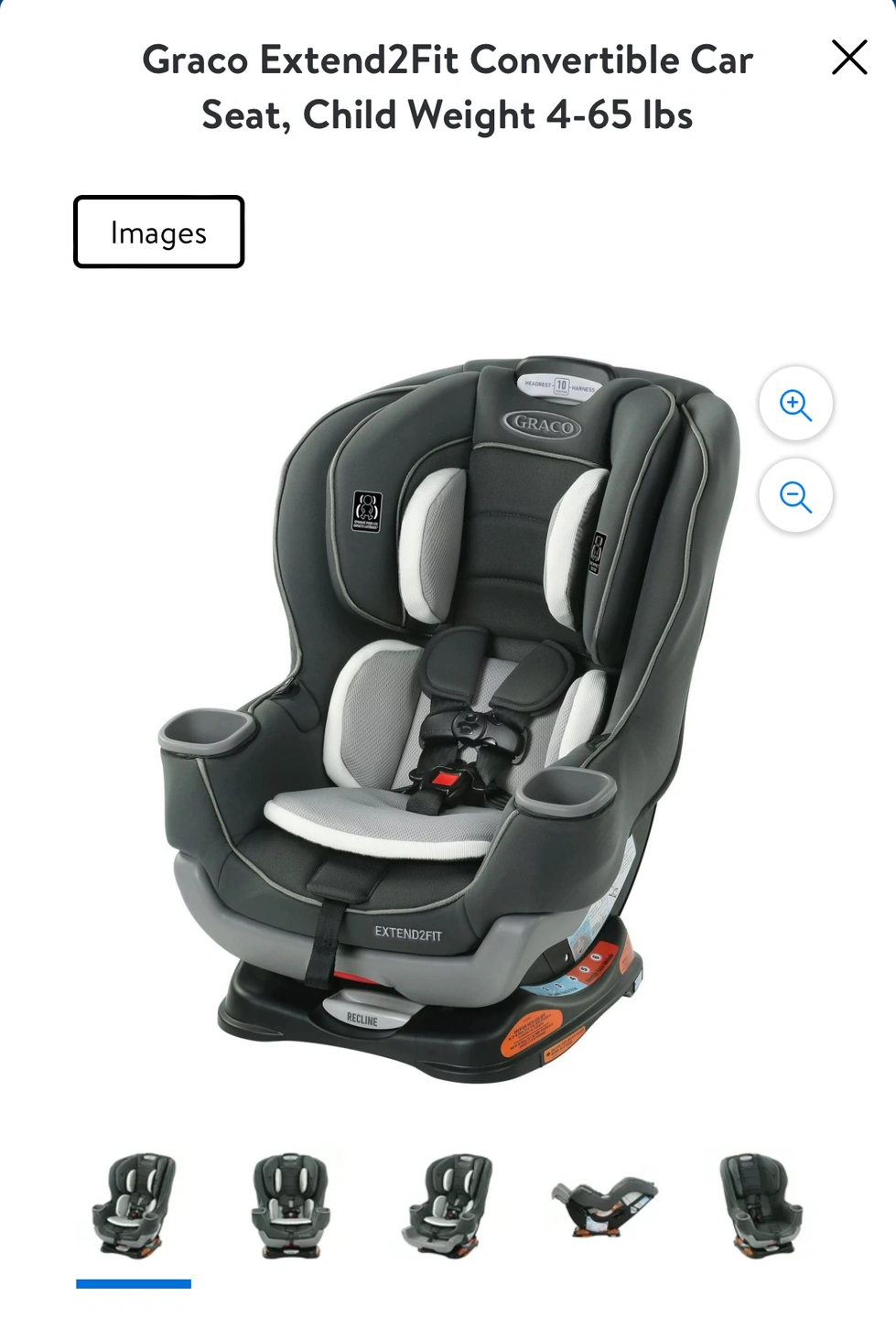Select the first thumbnail of the car seat
Screen dimensions: 896x1318
coord(134,1205)
